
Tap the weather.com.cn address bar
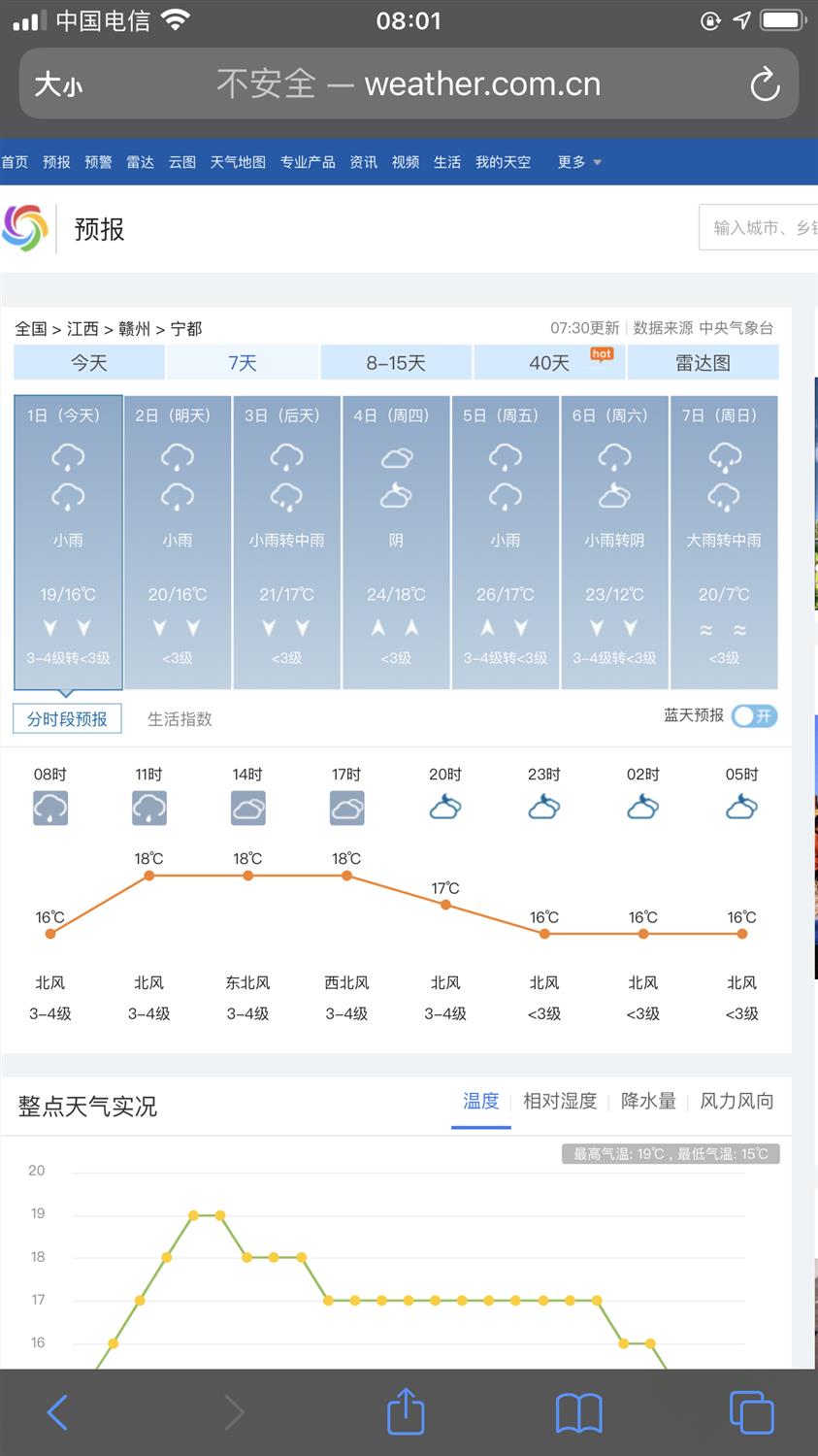409,83
